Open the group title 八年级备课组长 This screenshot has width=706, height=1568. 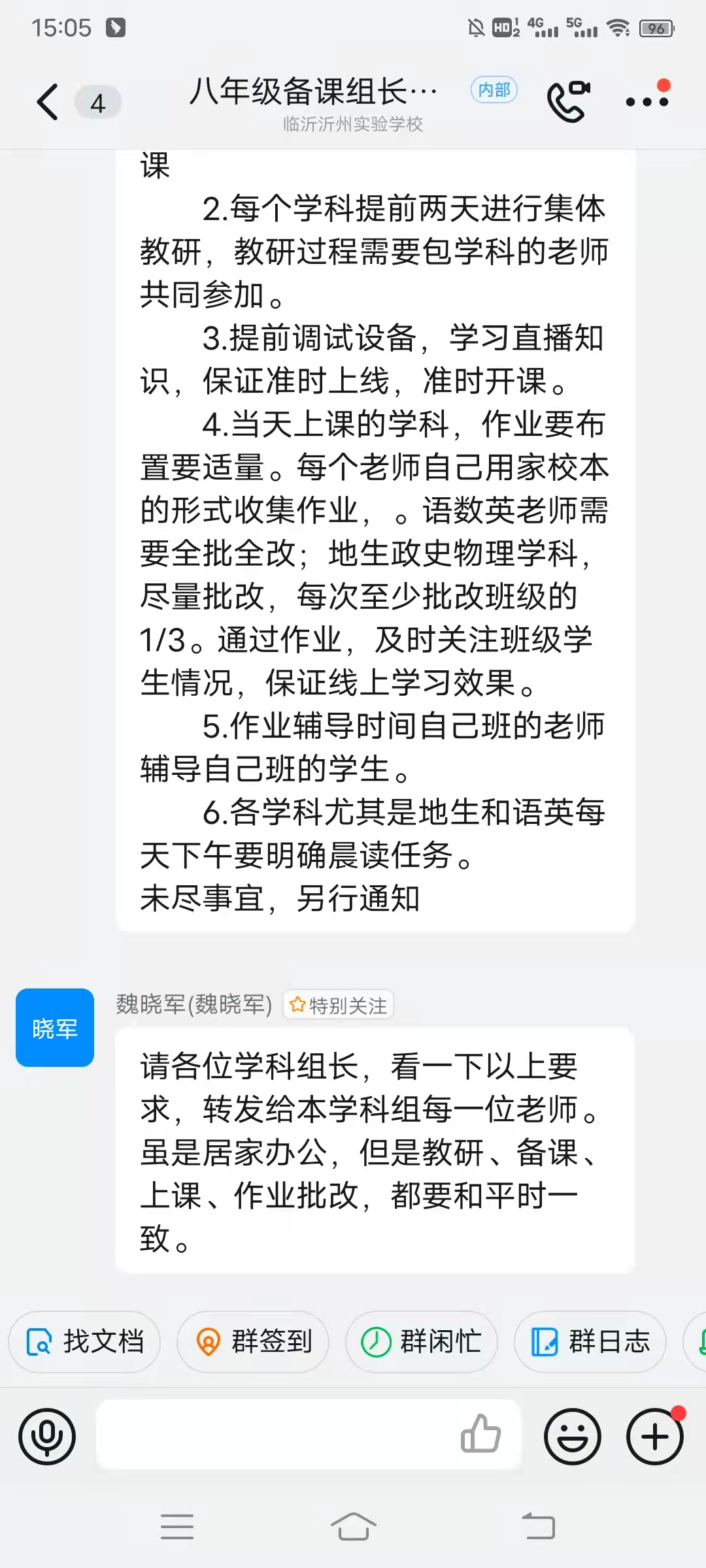pyautogui.click(x=314, y=91)
